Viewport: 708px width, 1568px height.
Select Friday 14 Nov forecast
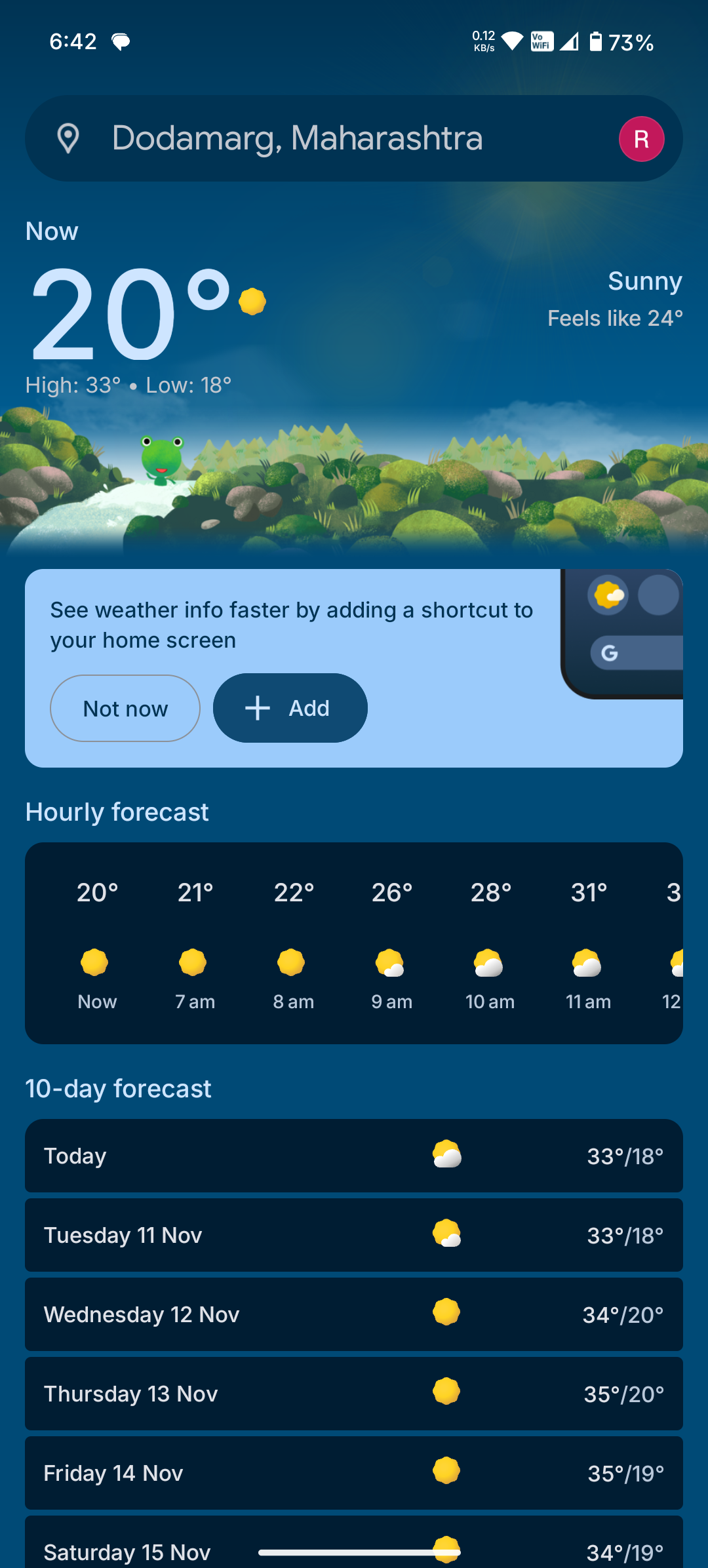(354, 1473)
